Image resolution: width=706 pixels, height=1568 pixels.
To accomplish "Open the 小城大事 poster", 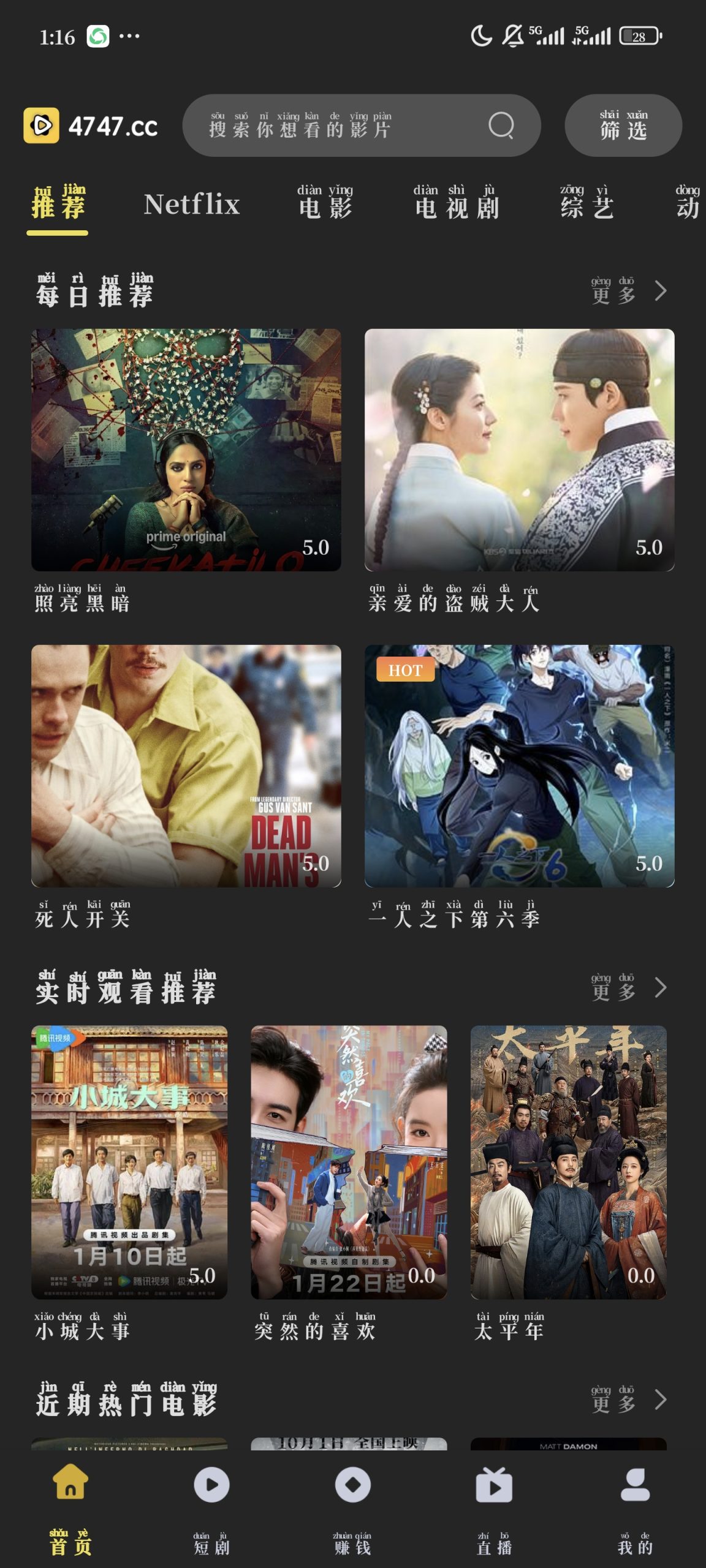I will (x=129, y=1162).
